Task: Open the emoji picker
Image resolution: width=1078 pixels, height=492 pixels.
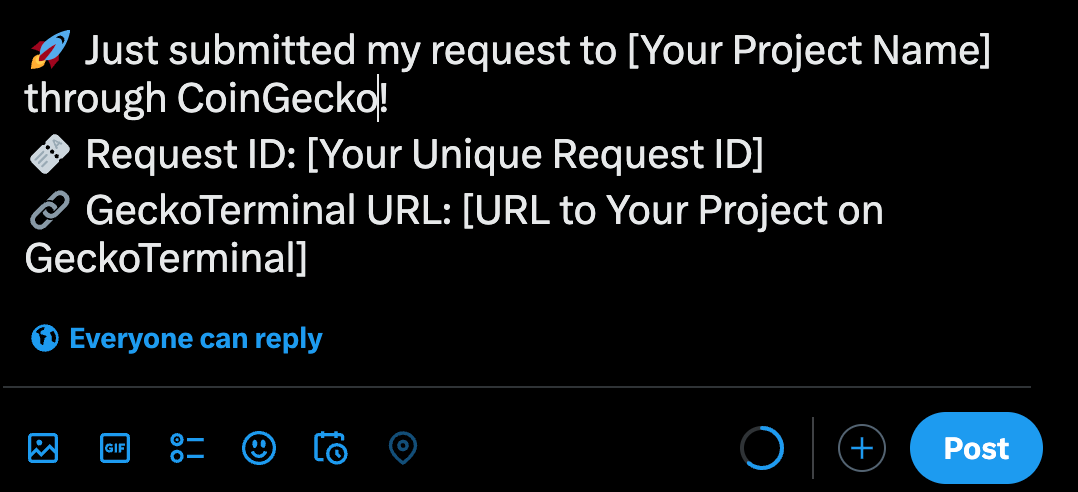Action: pos(259,448)
